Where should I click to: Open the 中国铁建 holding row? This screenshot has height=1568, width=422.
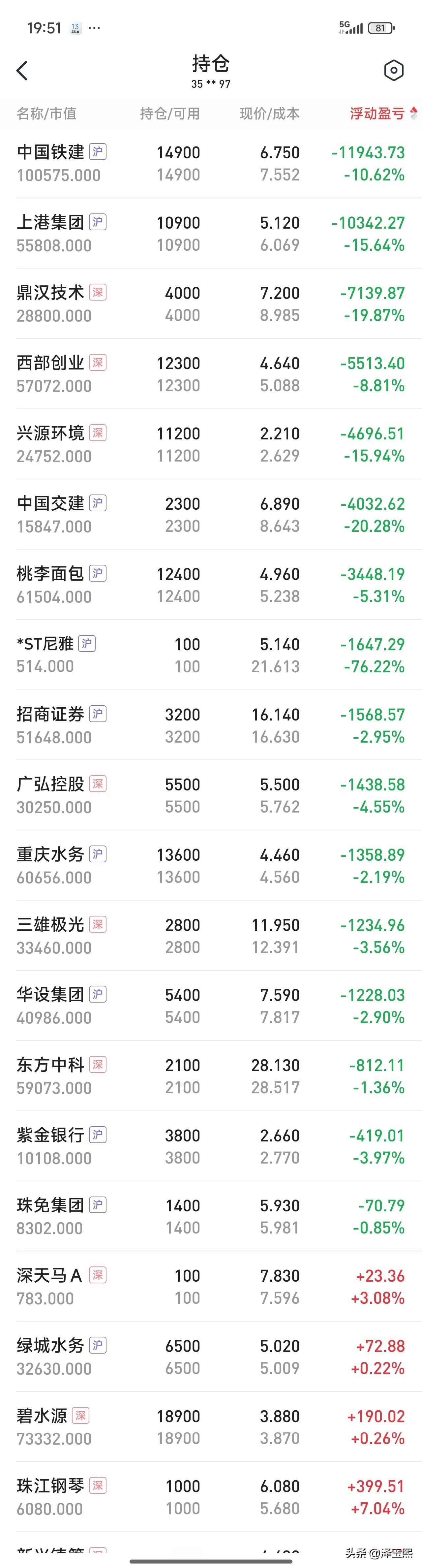pos(211,163)
